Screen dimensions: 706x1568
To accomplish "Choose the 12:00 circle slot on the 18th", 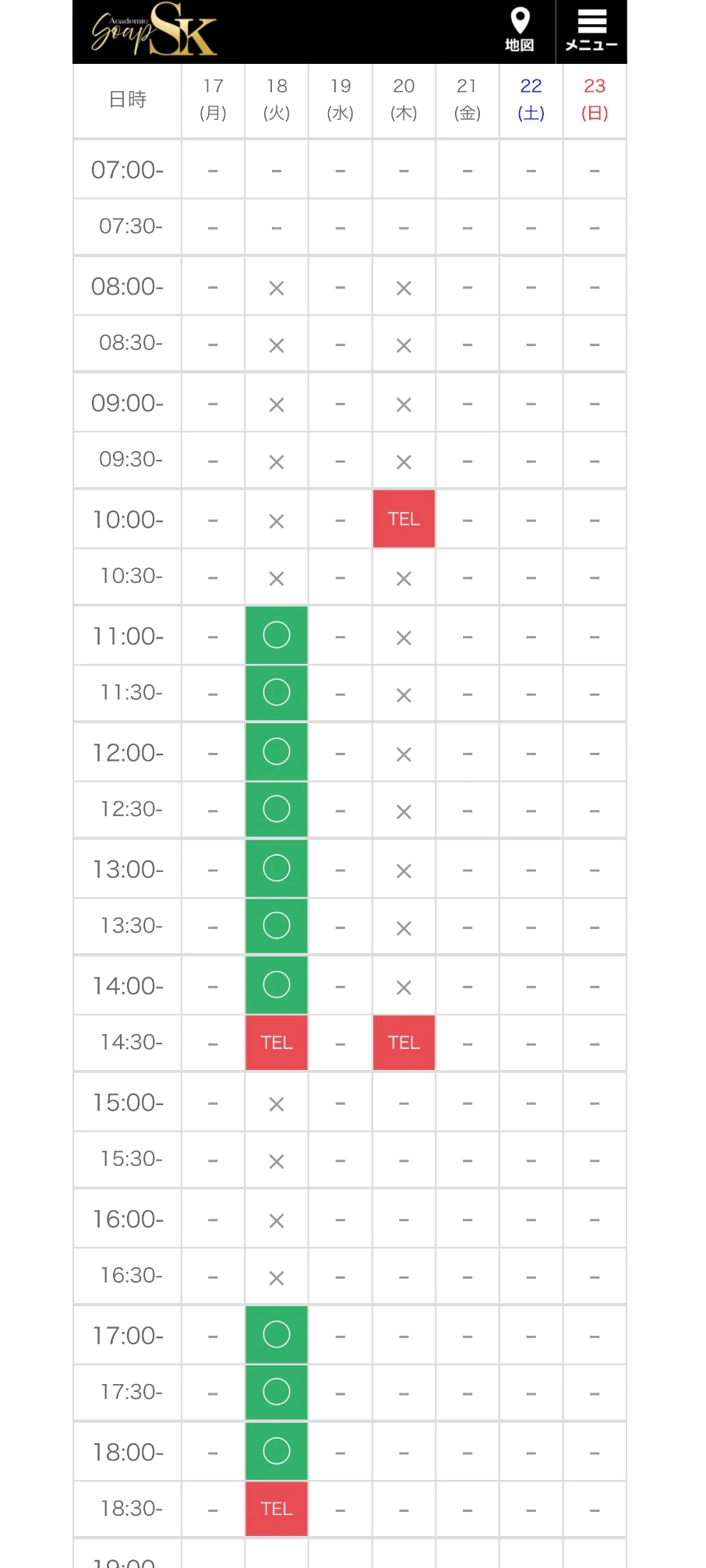I will (277, 752).
